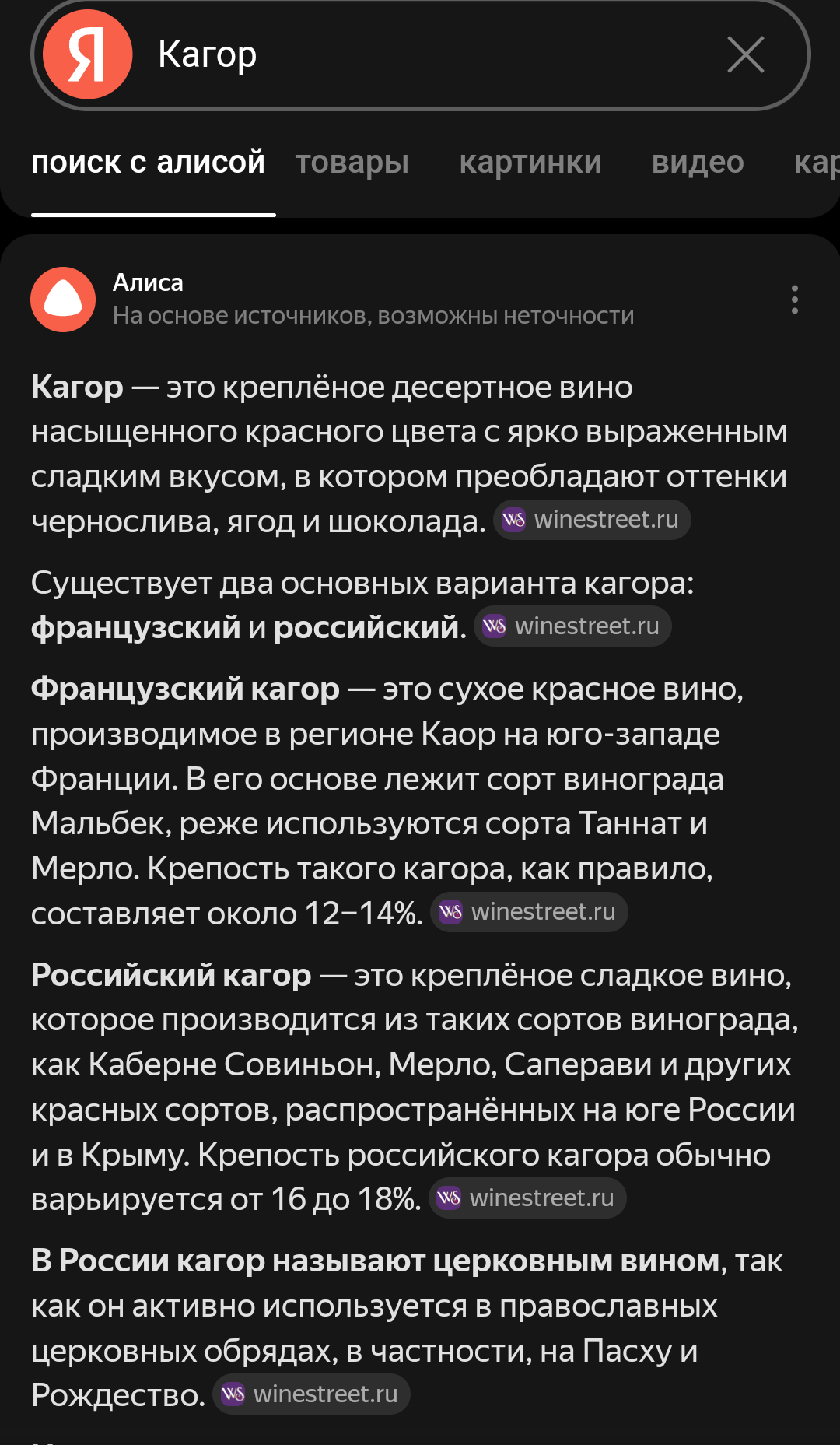Open the three-dot menu of Алиса answer
This screenshot has height=1445, width=840.
coord(794,300)
